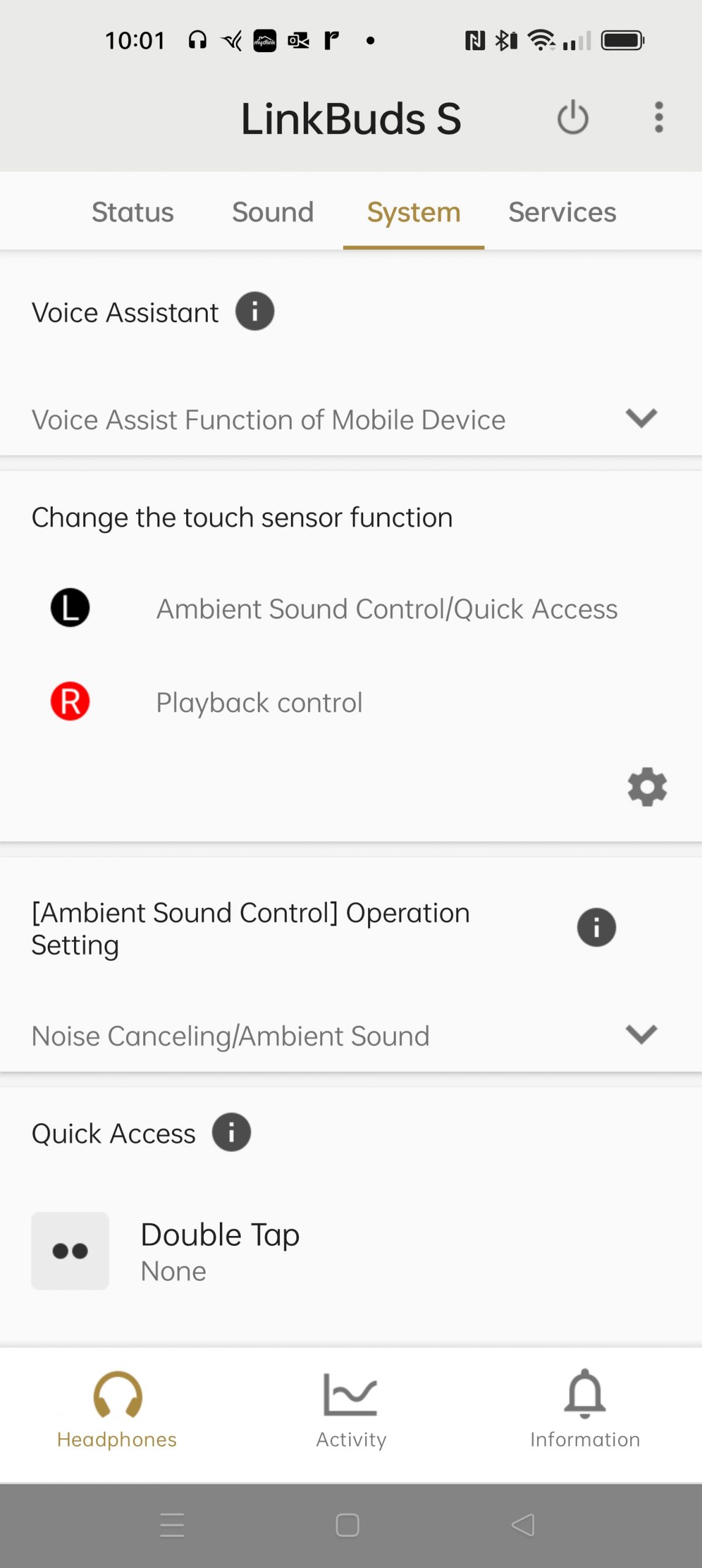Screen dimensions: 702x1568
Task: Select the Status tab
Action: point(132,212)
